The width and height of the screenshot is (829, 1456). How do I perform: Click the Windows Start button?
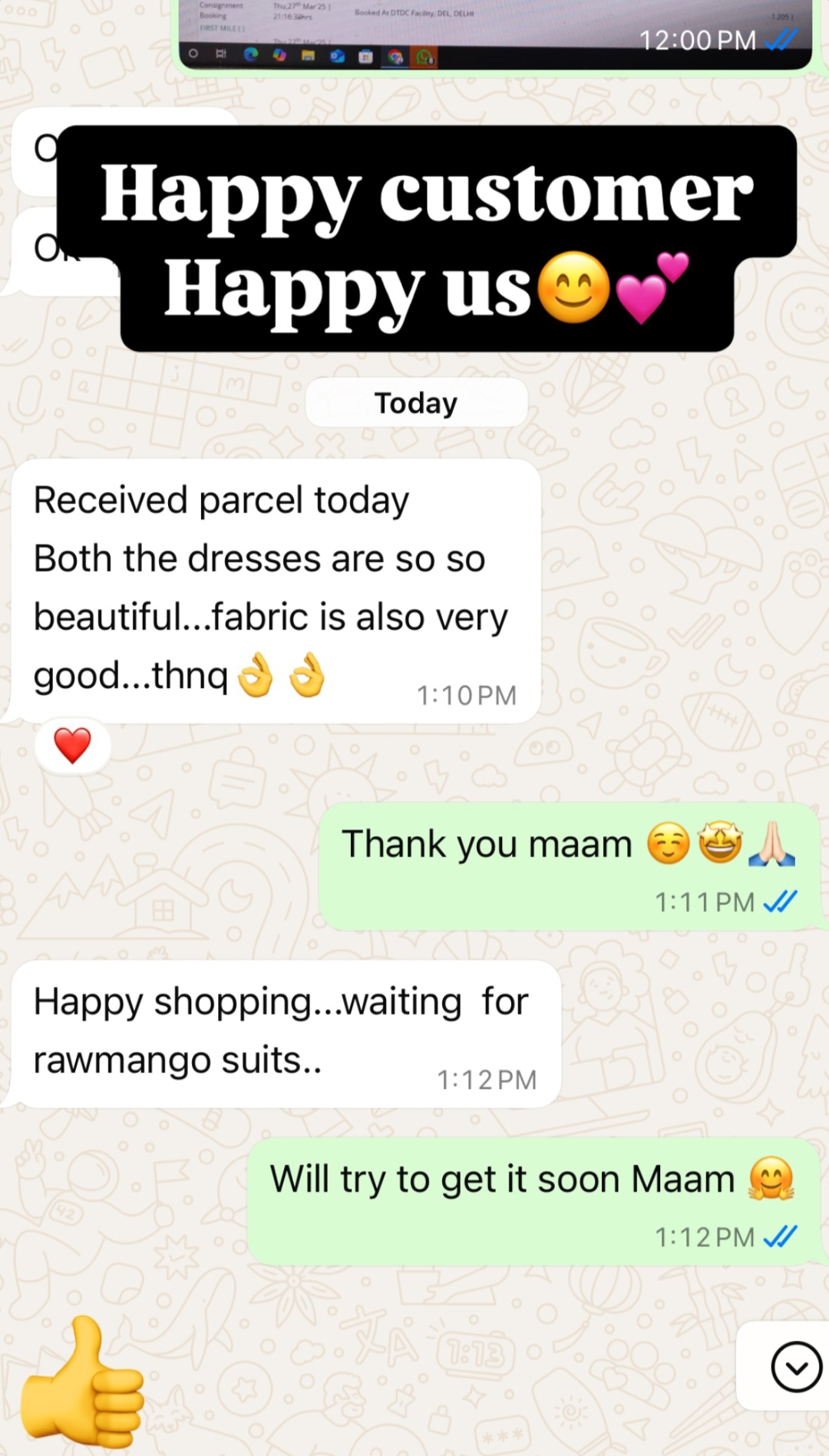[193, 54]
